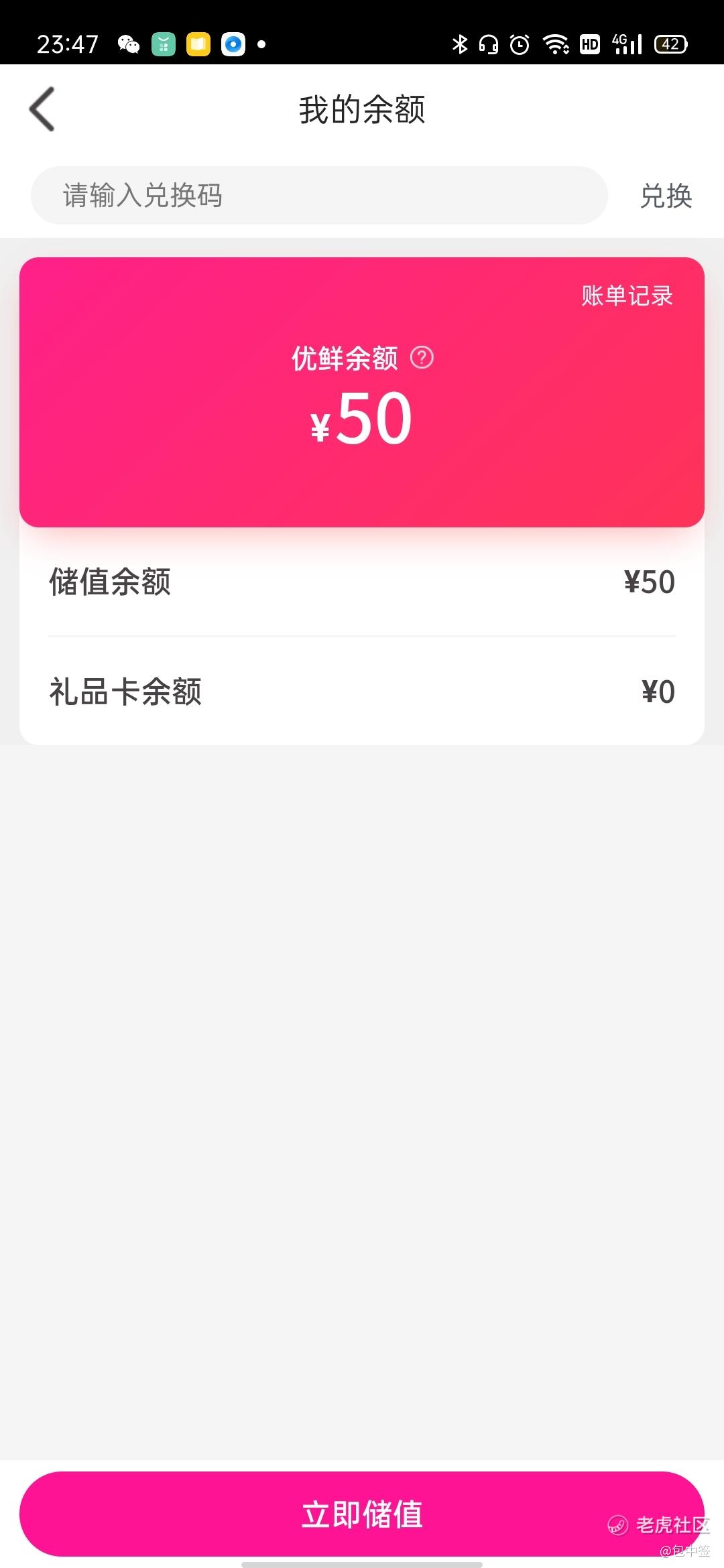Viewport: 724px width, 1568px height.
Task: Tap the 兑换 redeem button
Action: point(666,196)
